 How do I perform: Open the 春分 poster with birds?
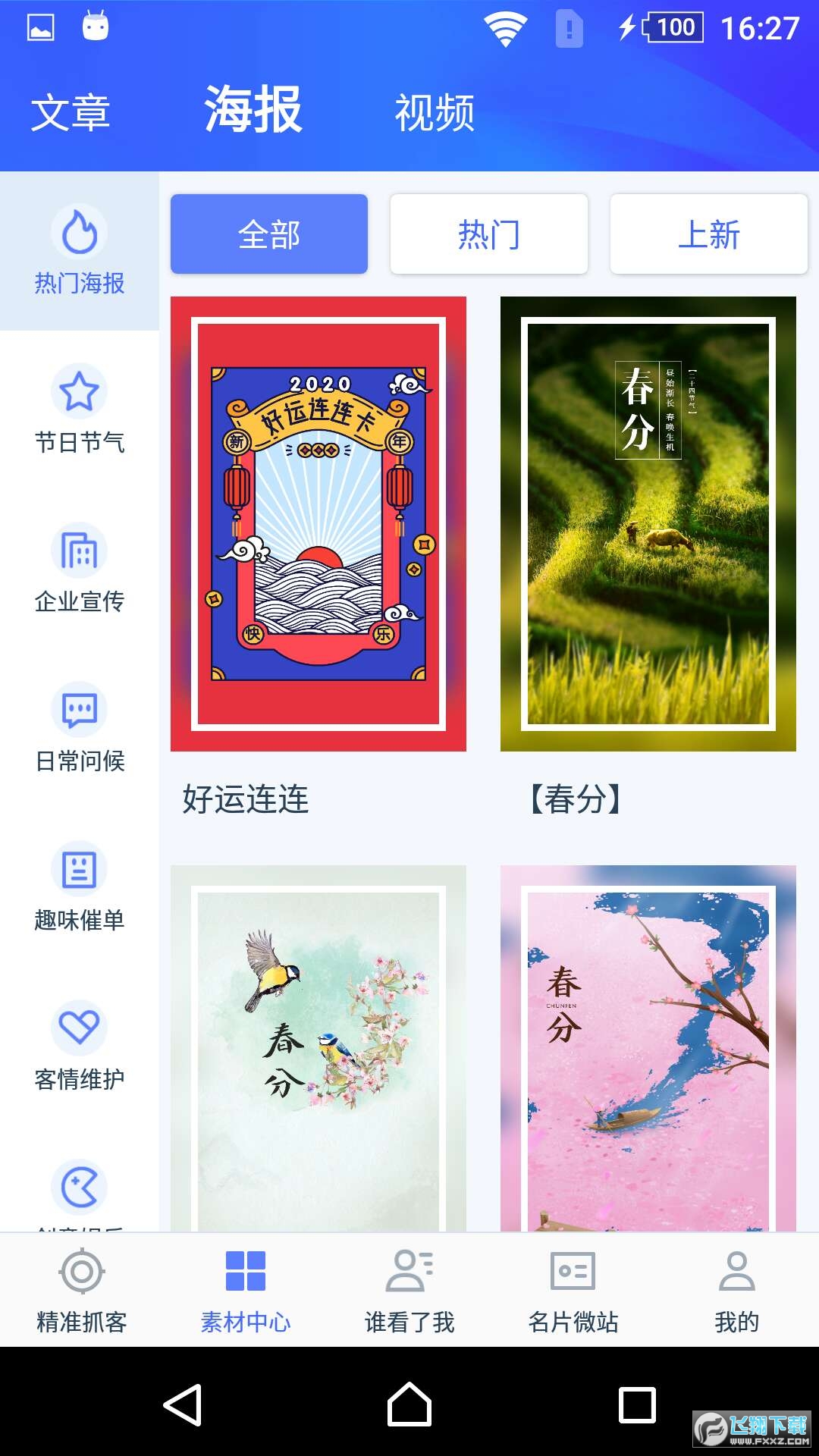(x=318, y=1048)
